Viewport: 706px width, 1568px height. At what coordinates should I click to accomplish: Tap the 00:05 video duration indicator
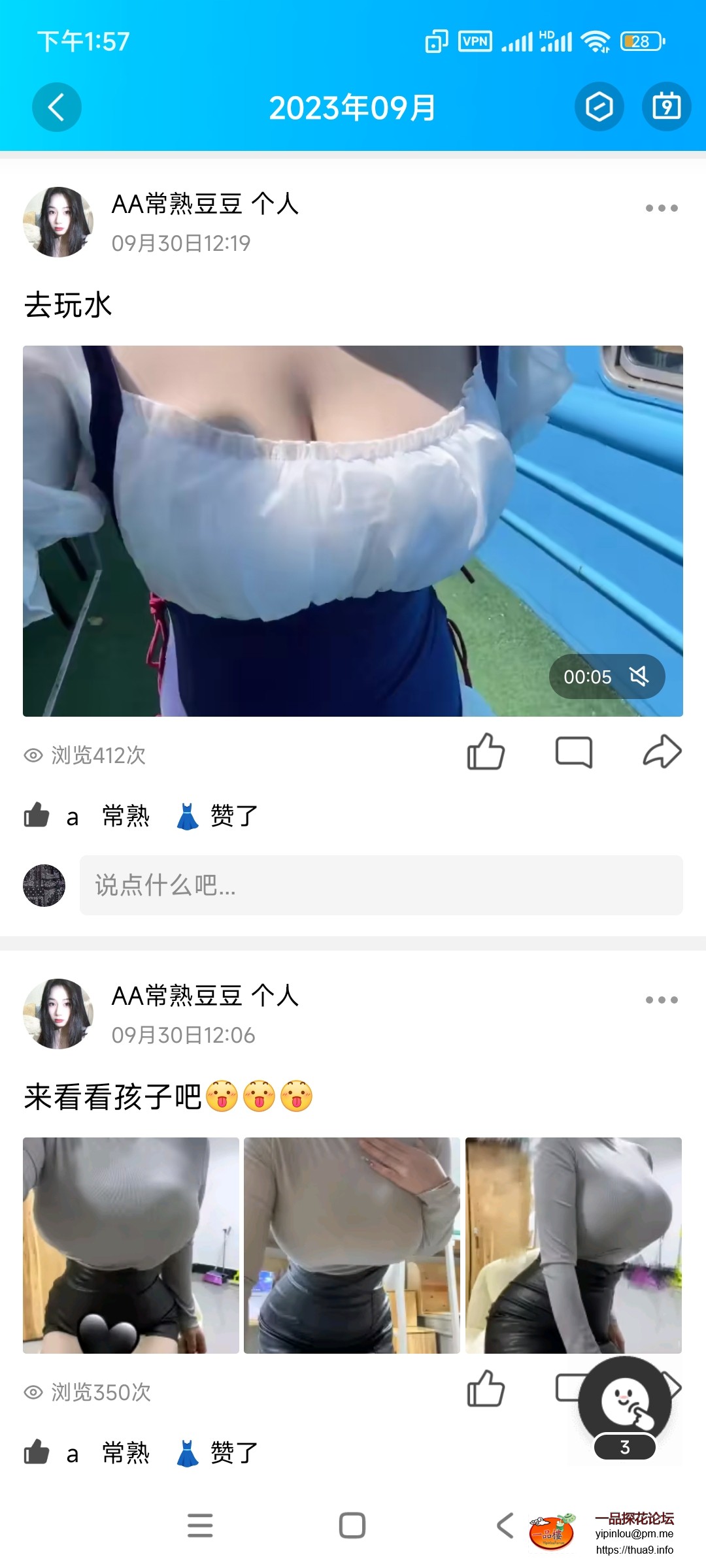click(x=588, y=677)
